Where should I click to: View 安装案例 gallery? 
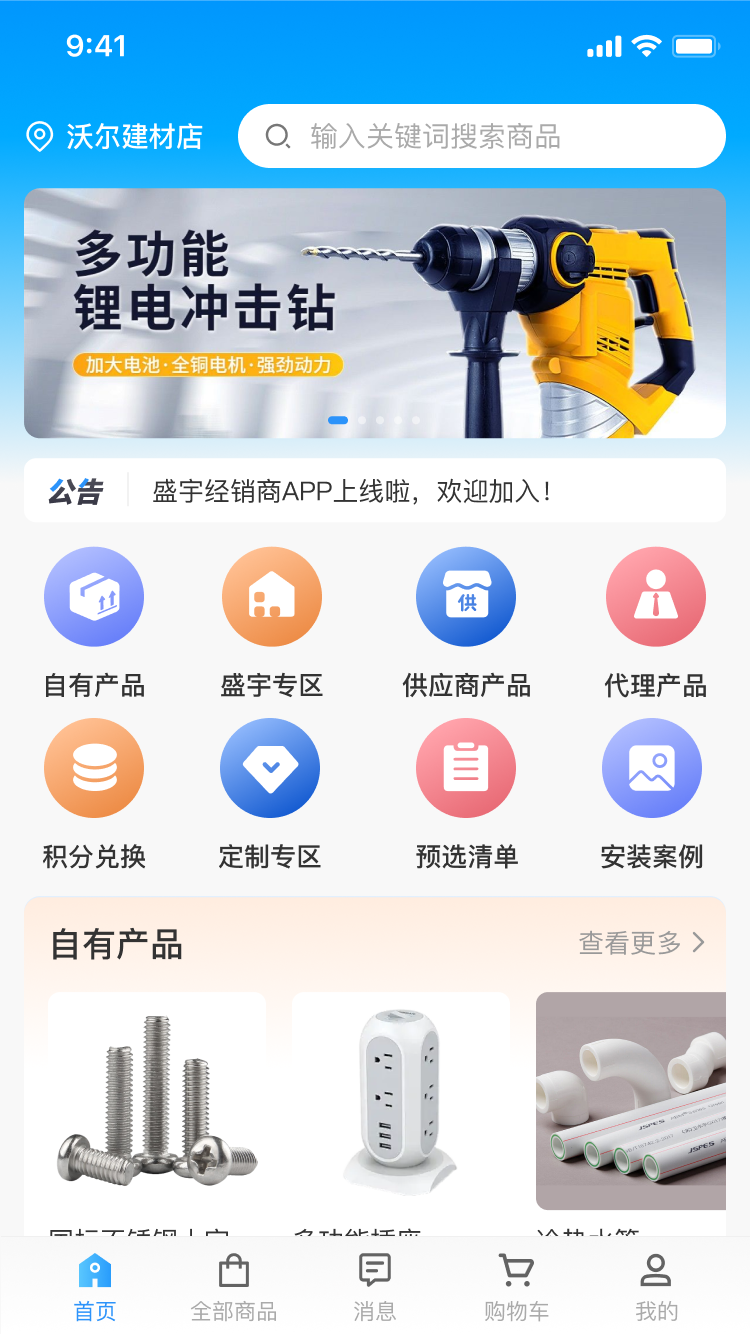(x=652, y=768)
